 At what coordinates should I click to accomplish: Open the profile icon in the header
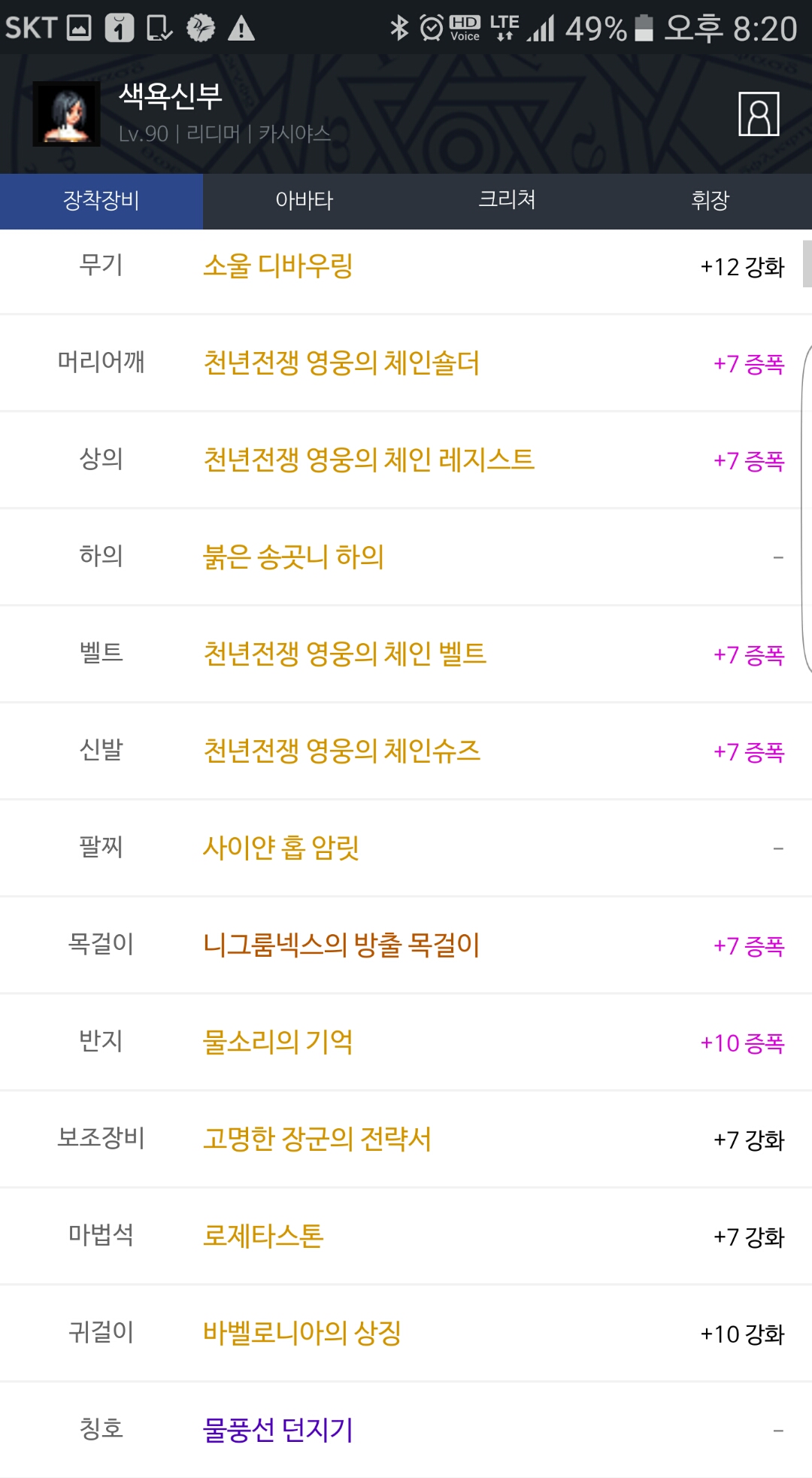pyautogui.click(x=759, y=114)
